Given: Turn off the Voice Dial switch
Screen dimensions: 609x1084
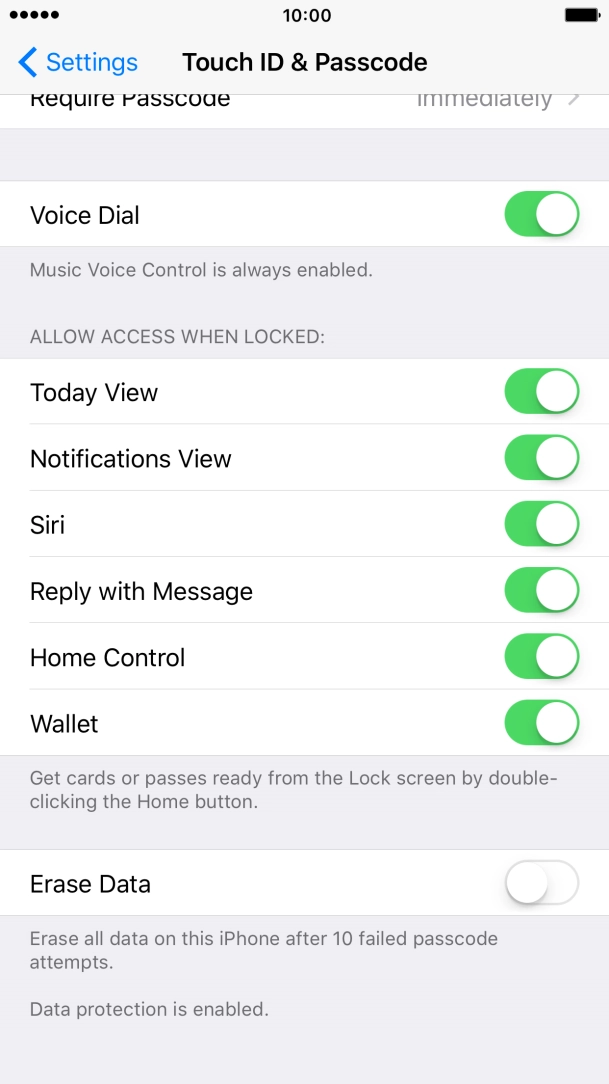Looking at the screenshot, I should coord(541,215).
